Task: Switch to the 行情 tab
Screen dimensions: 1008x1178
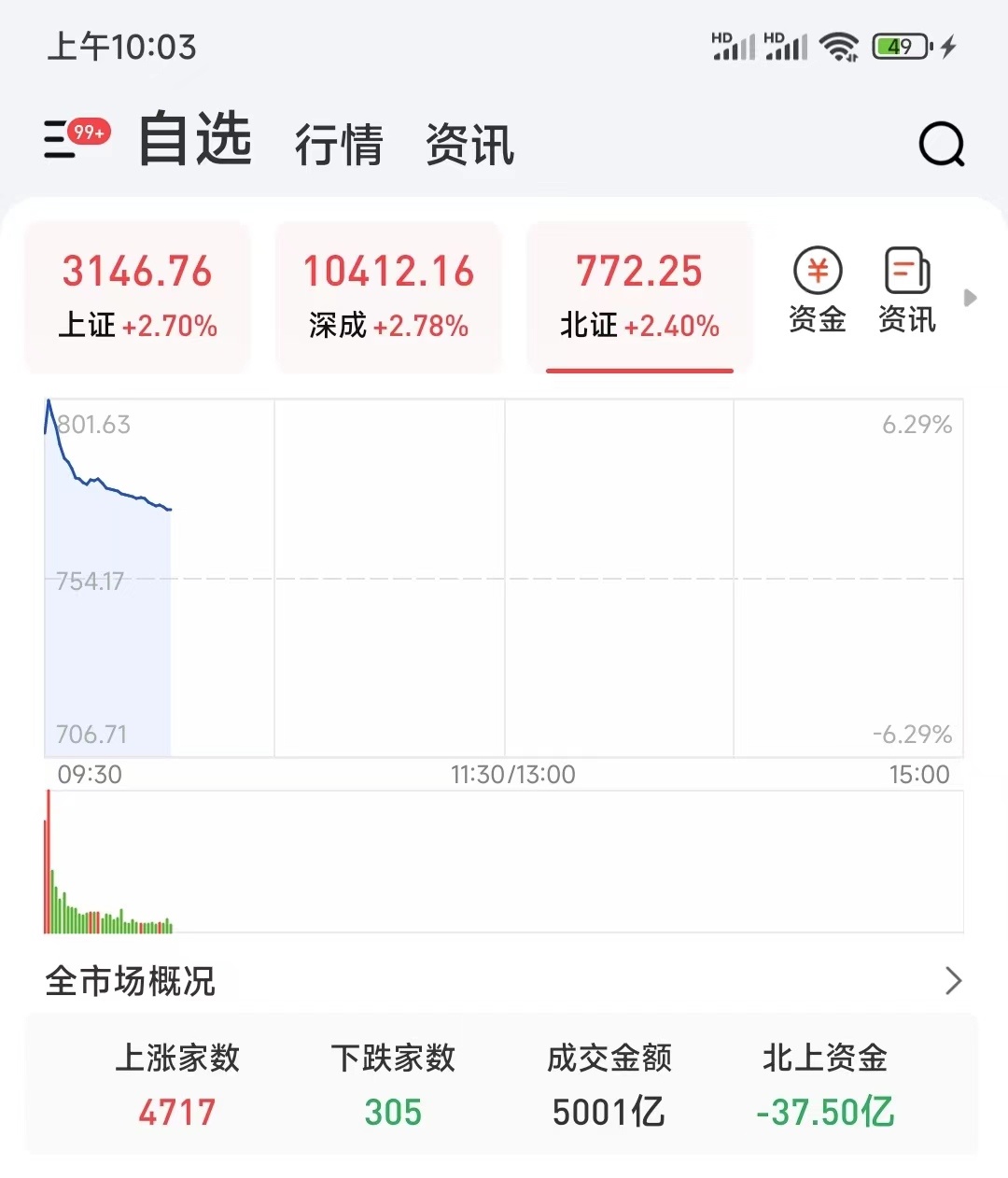Action: point(339,145)
